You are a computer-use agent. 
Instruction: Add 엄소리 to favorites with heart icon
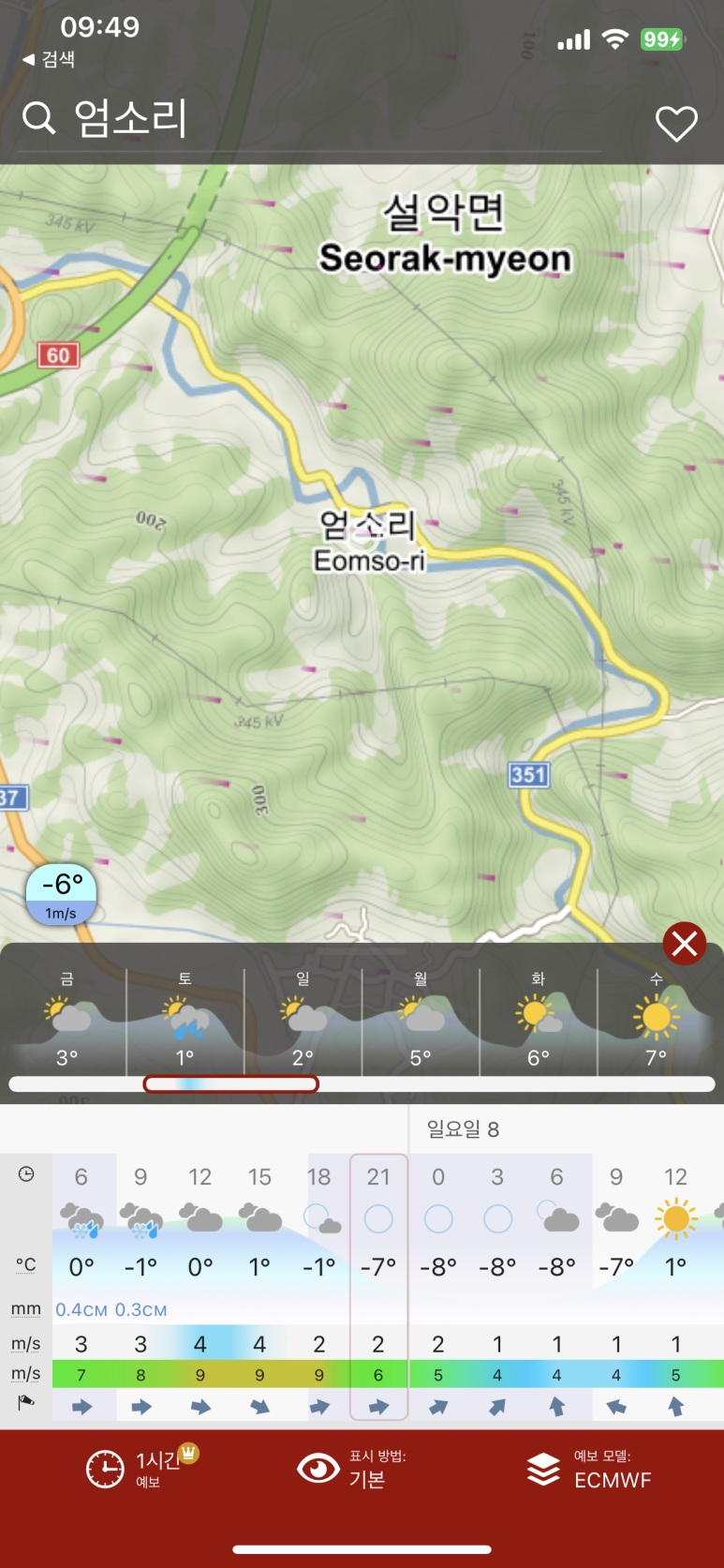(x=676, y=123)
